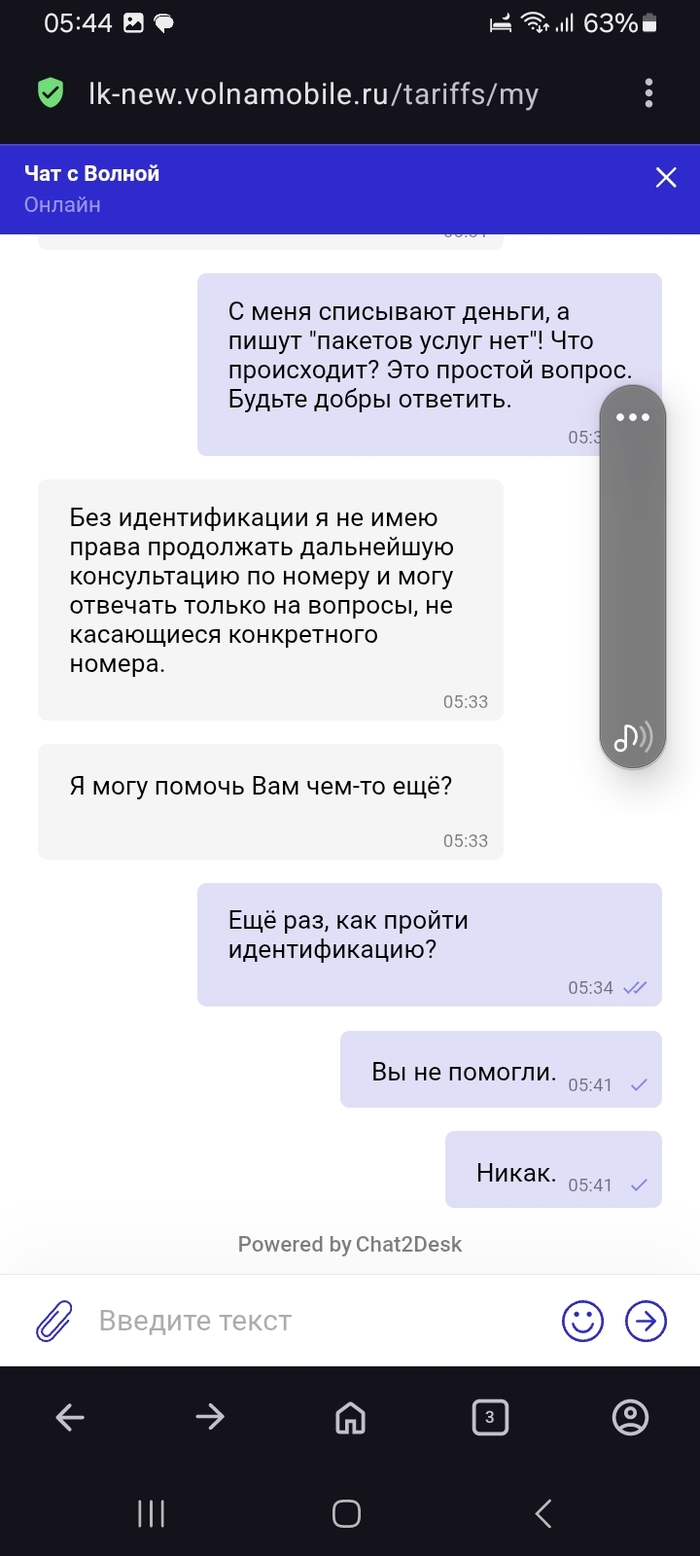Go forward in browser history

[210, 1417]
